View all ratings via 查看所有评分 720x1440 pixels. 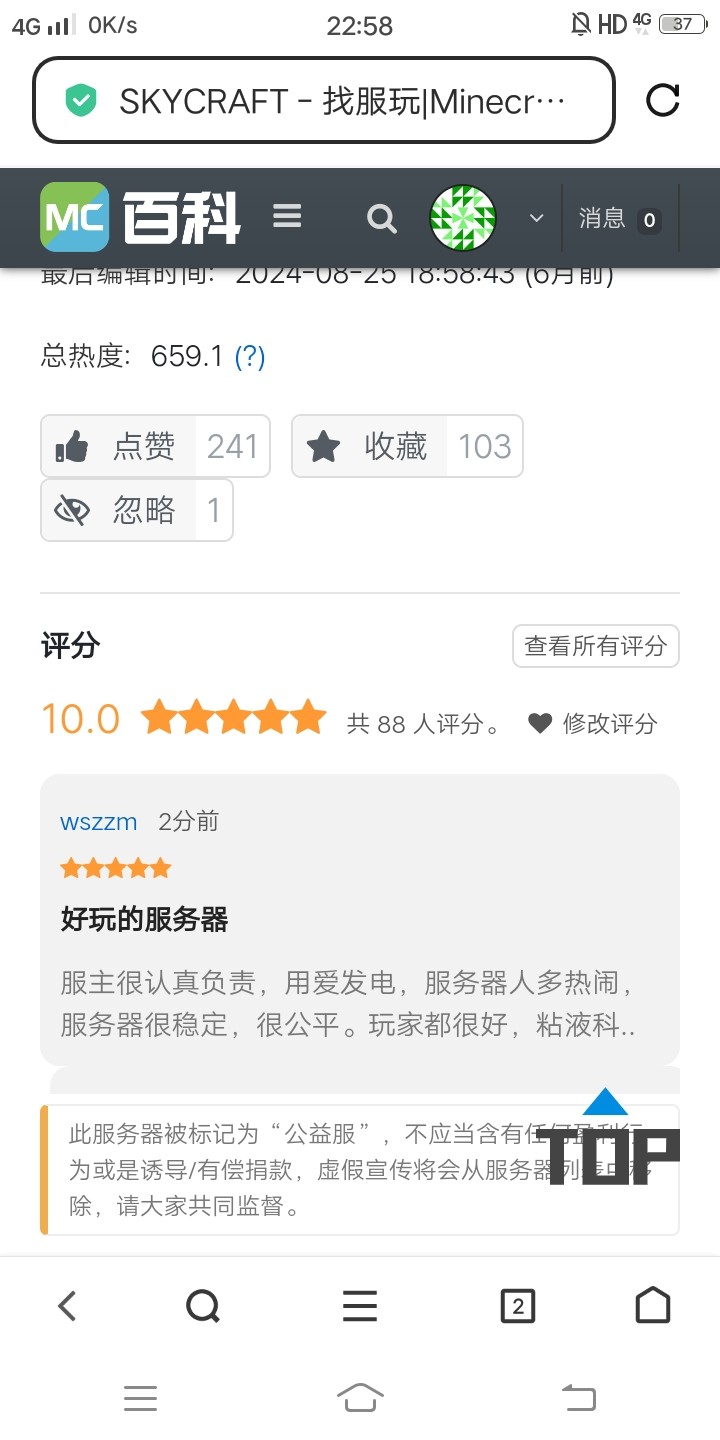click(595, 646)
